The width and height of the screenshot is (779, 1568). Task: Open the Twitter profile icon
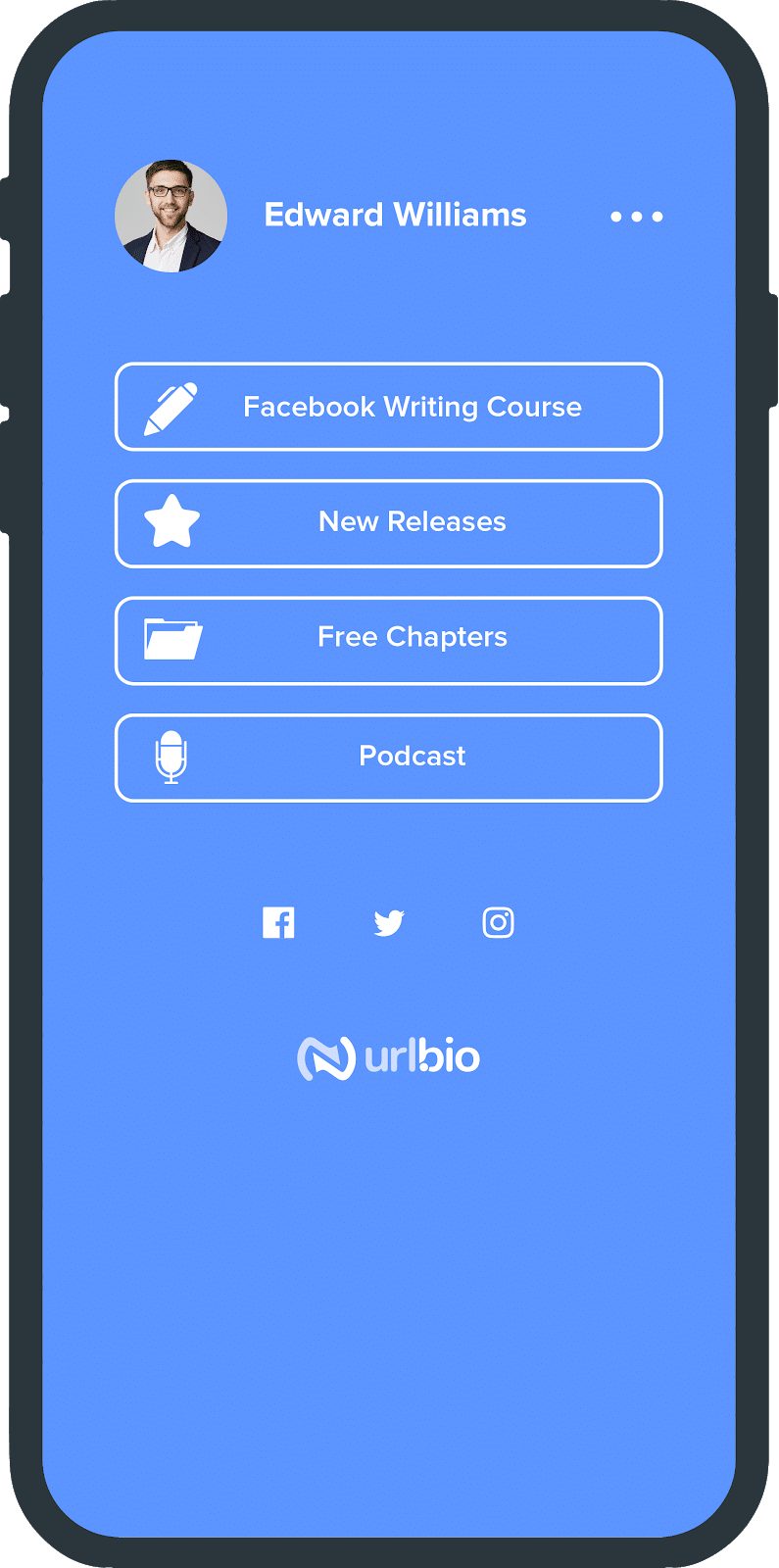tap(389, 923)
